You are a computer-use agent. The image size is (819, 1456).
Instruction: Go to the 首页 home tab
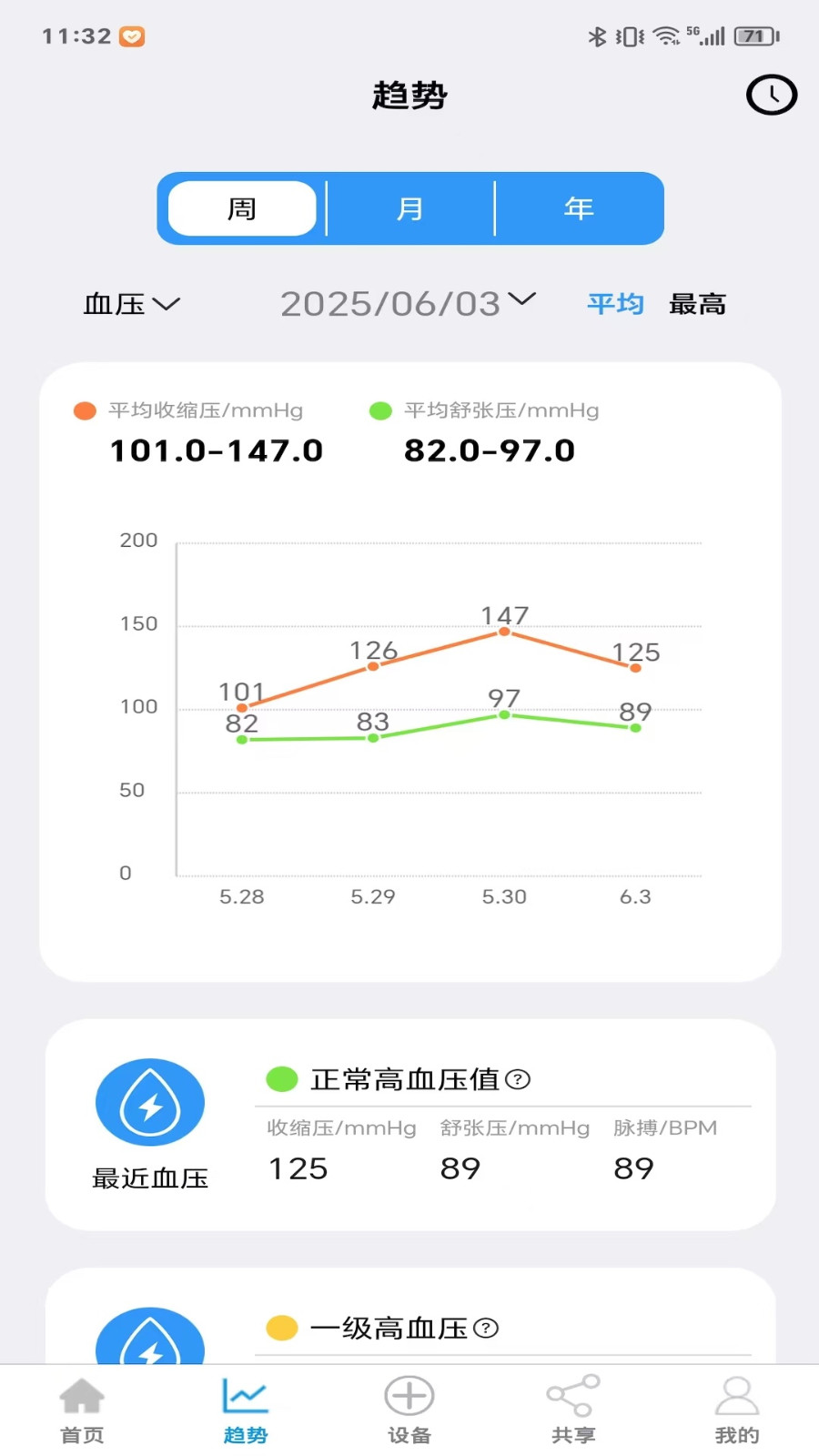(82, 1411)
